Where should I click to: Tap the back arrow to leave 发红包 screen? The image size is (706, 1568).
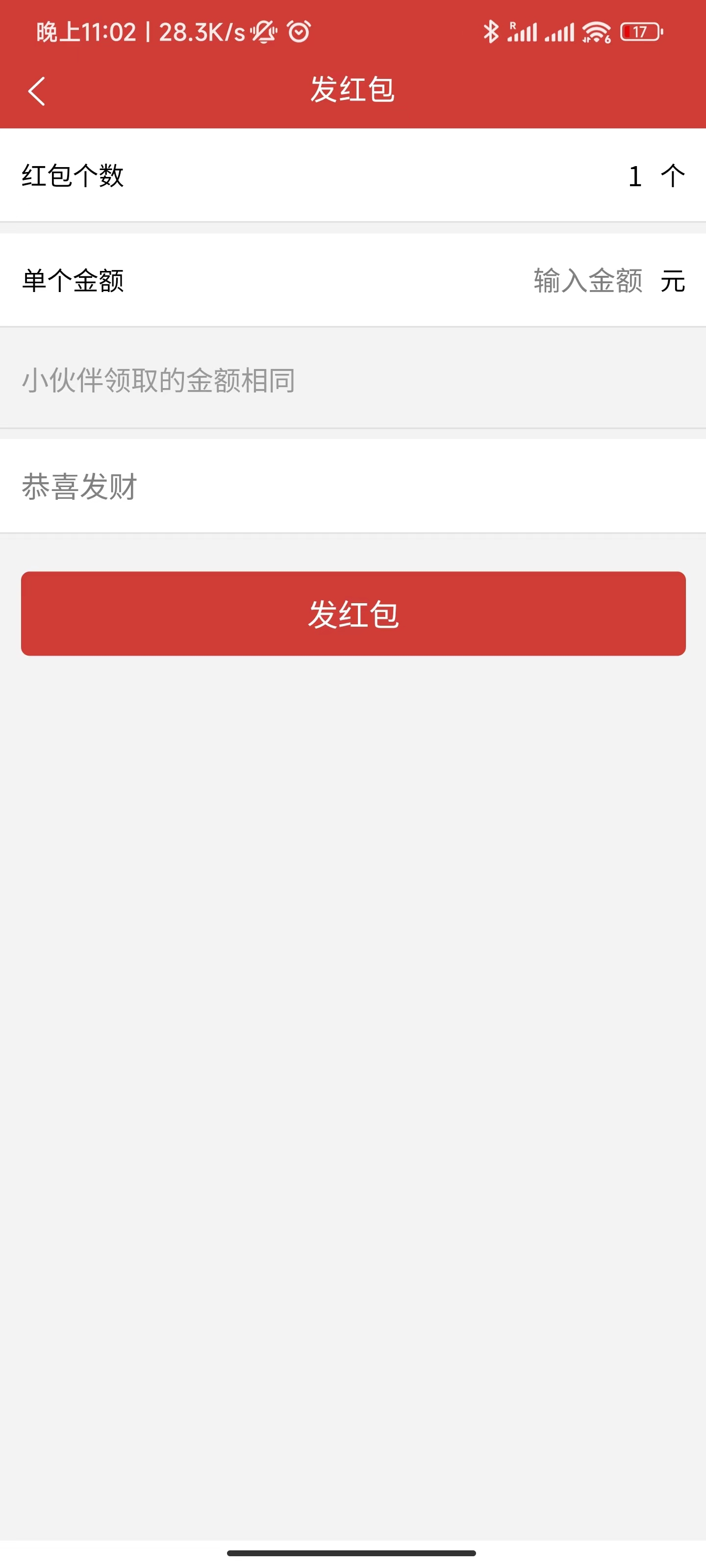tap(37, 90)
